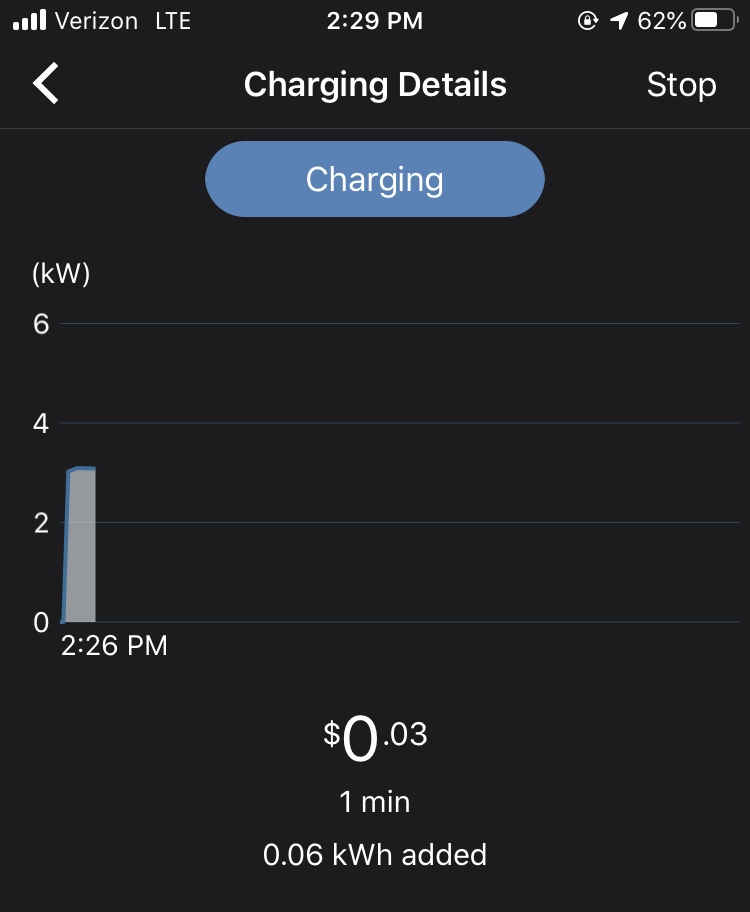Go back from Charging Details

pyautogui.click(x=46, y=84)
